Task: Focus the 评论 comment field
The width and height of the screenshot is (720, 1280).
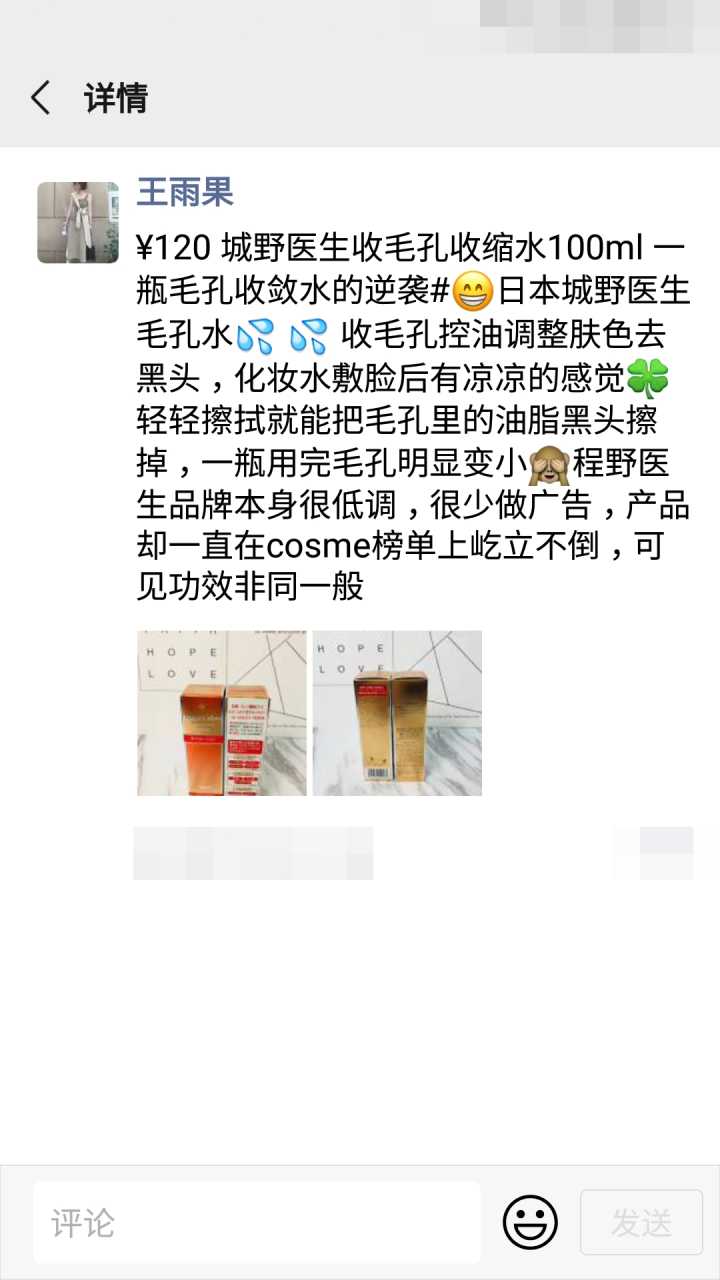Action: point(257,1222)
